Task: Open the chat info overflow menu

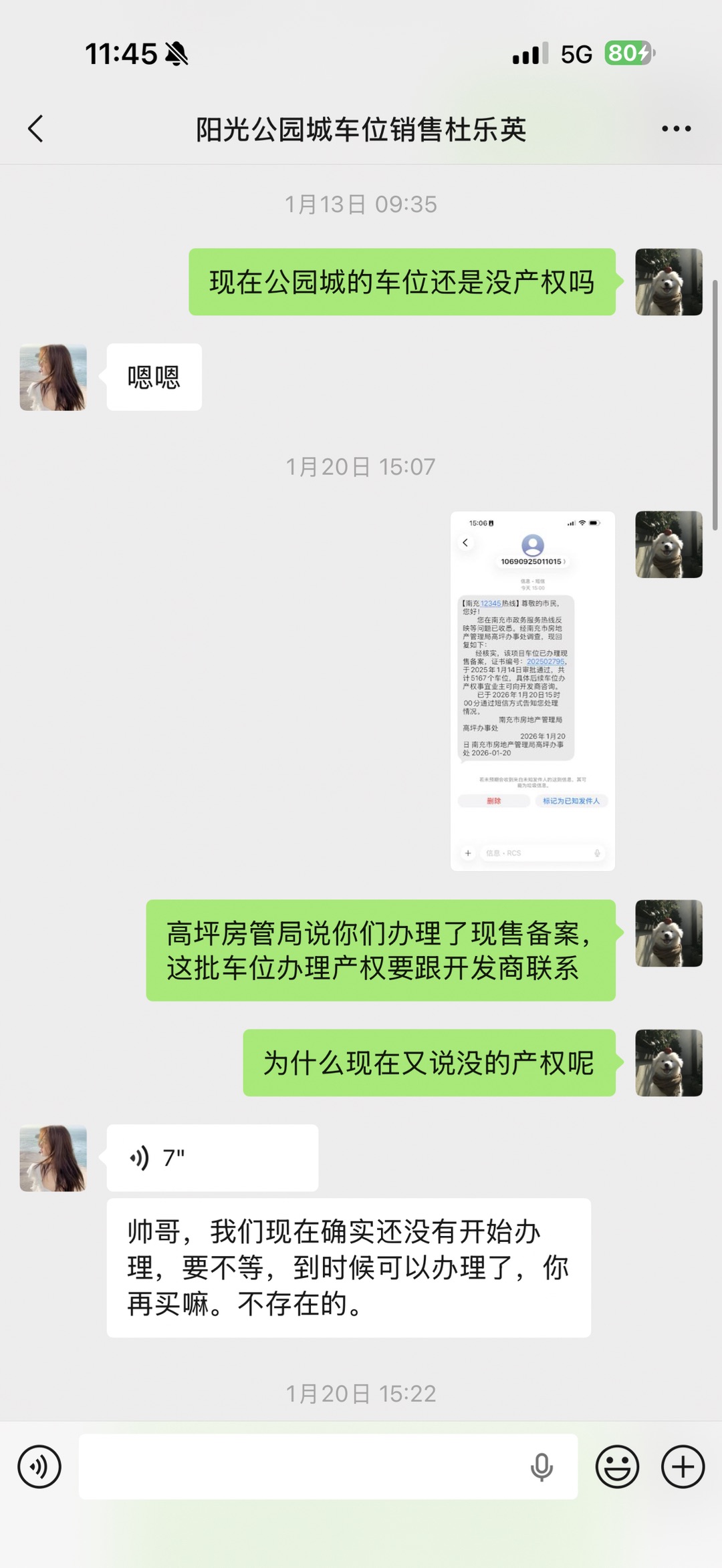Action: [676, 128]
